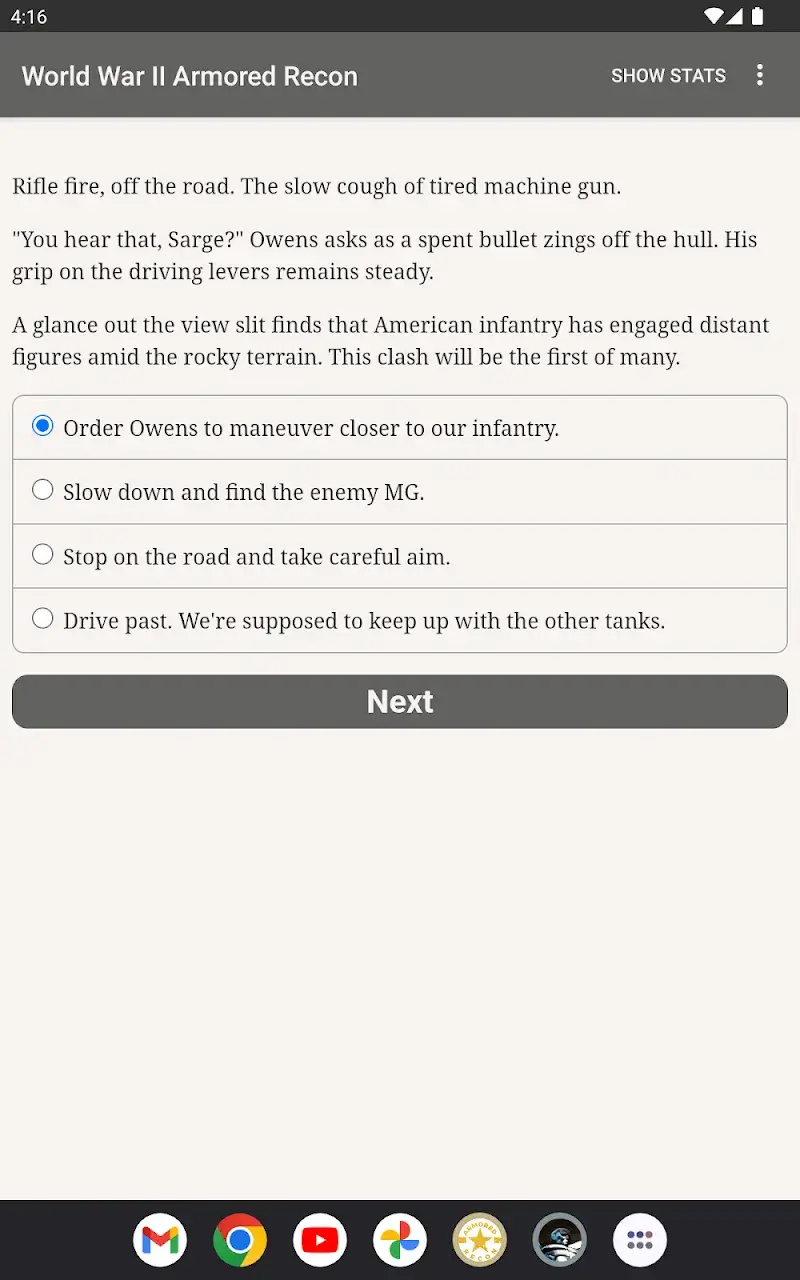
Task: Launch Chrome from the dock
Action: pyautogui.click(x=240, y=1240)
